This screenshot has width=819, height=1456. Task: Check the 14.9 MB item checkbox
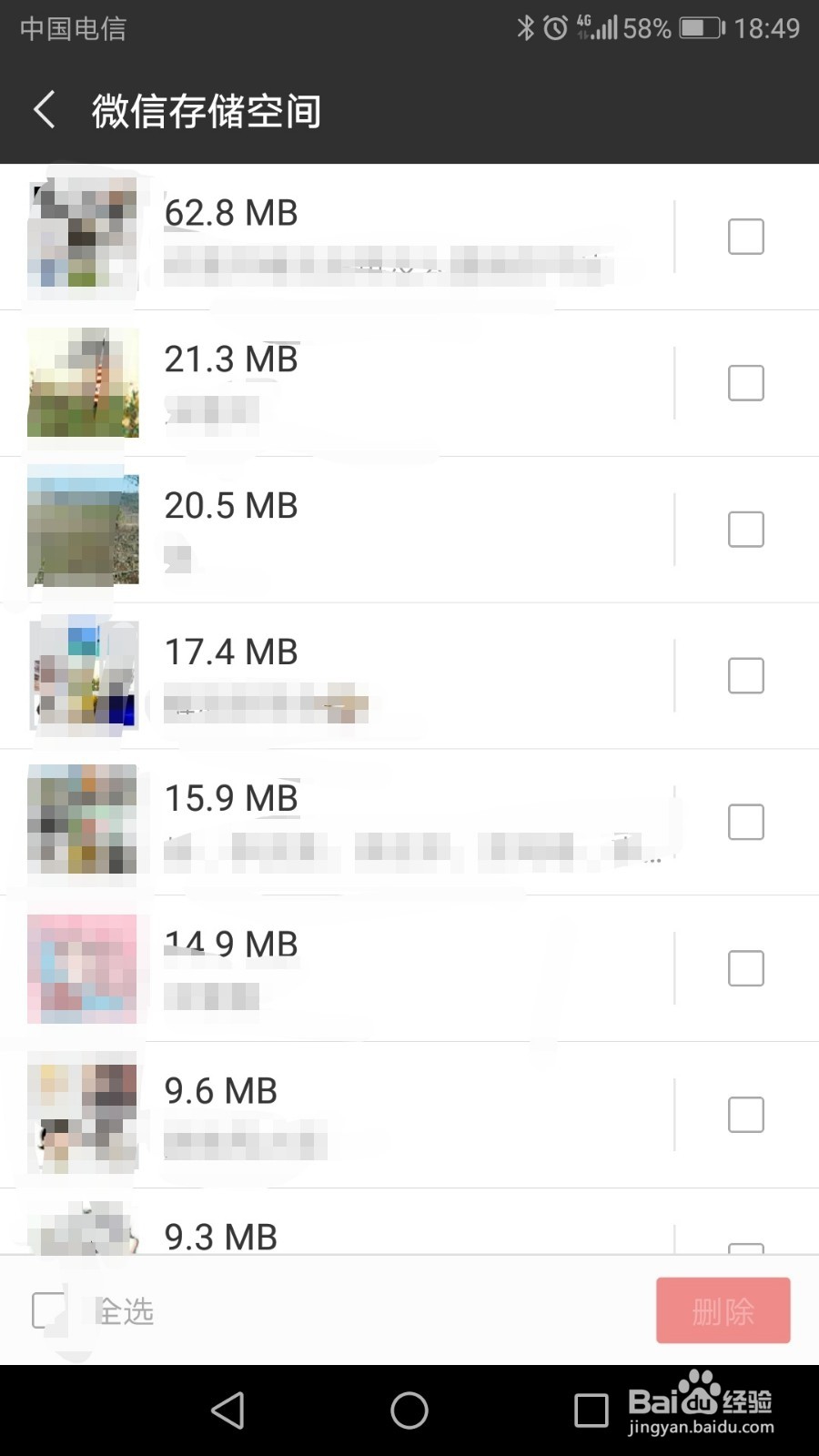tap(745, 968)
